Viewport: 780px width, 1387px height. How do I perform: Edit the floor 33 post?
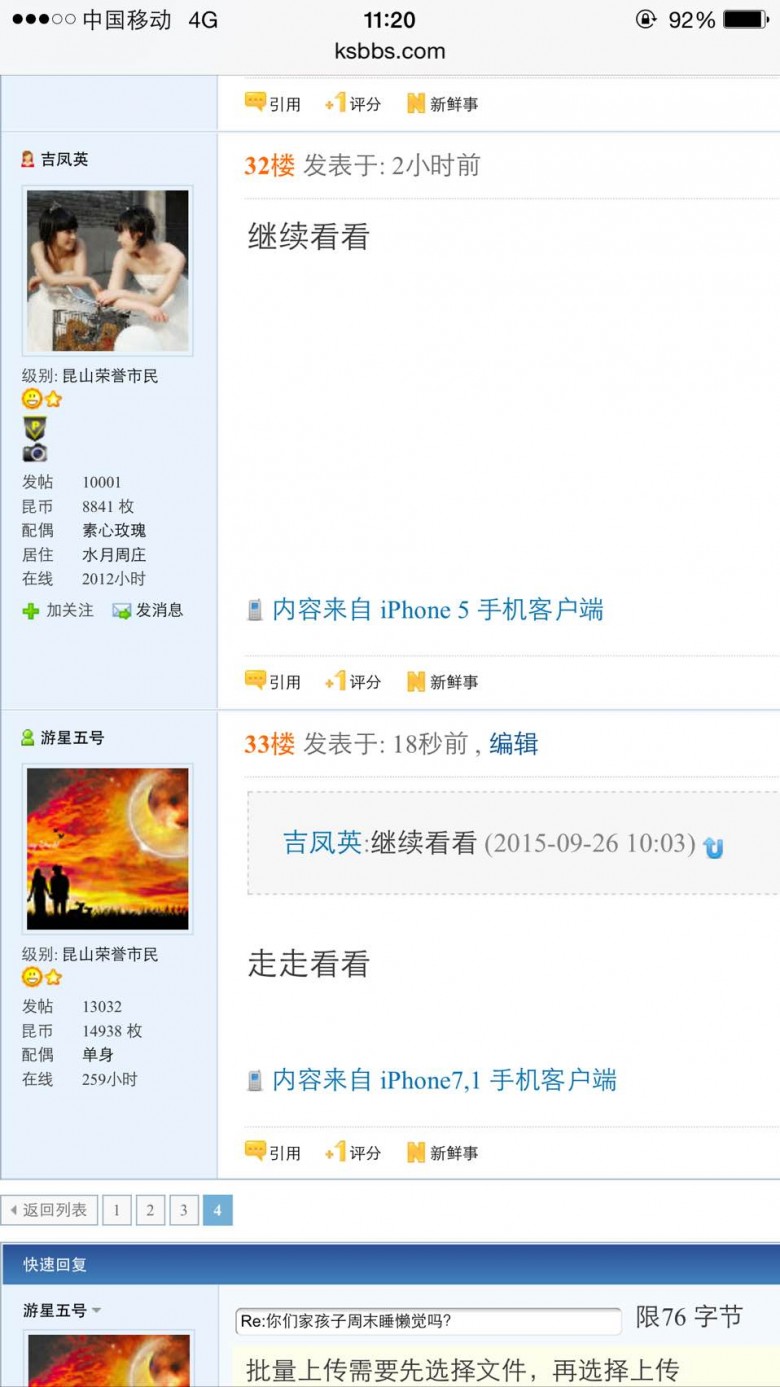coord(513,744)
